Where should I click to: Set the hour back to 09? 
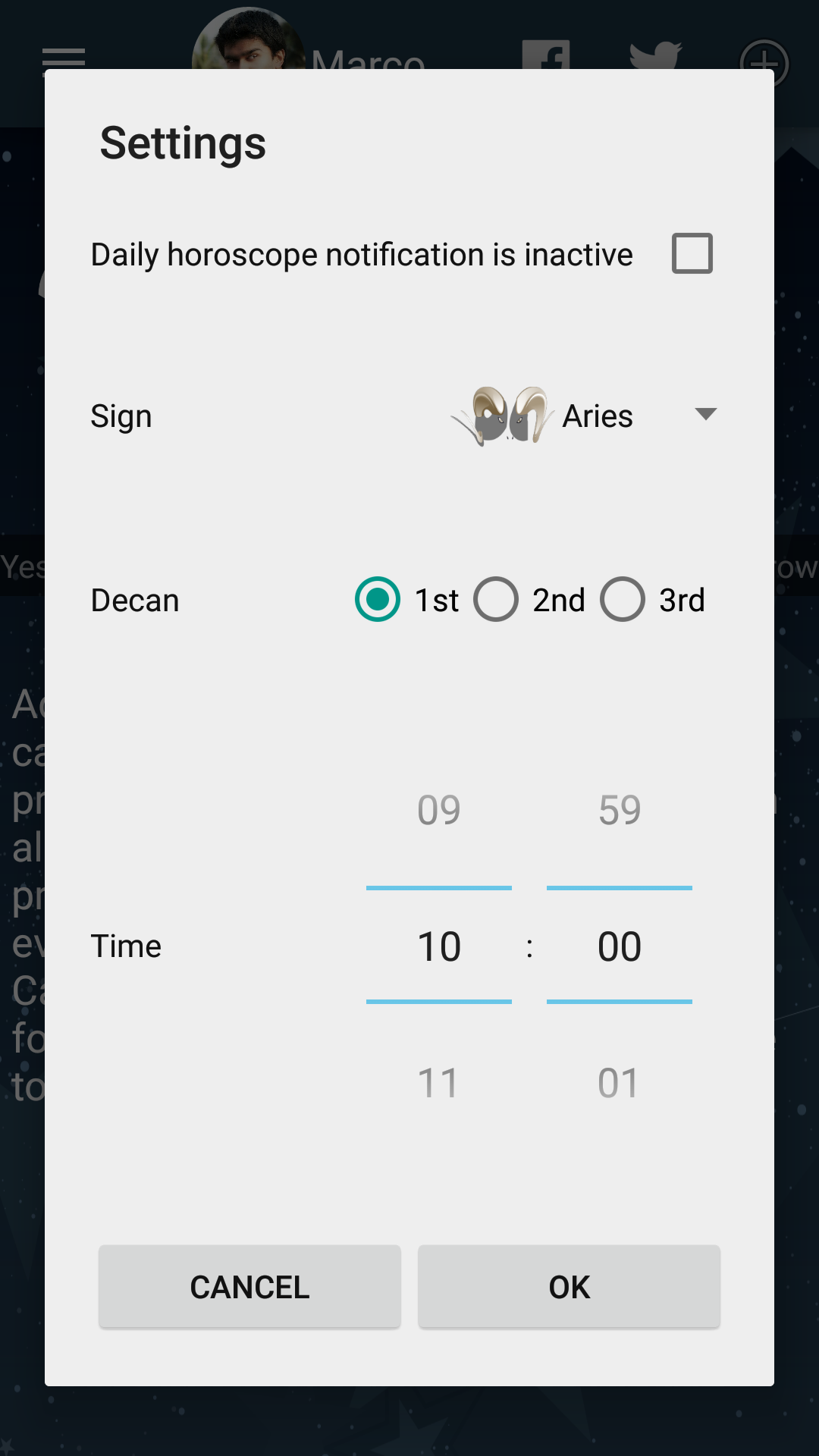pos(438,810)
